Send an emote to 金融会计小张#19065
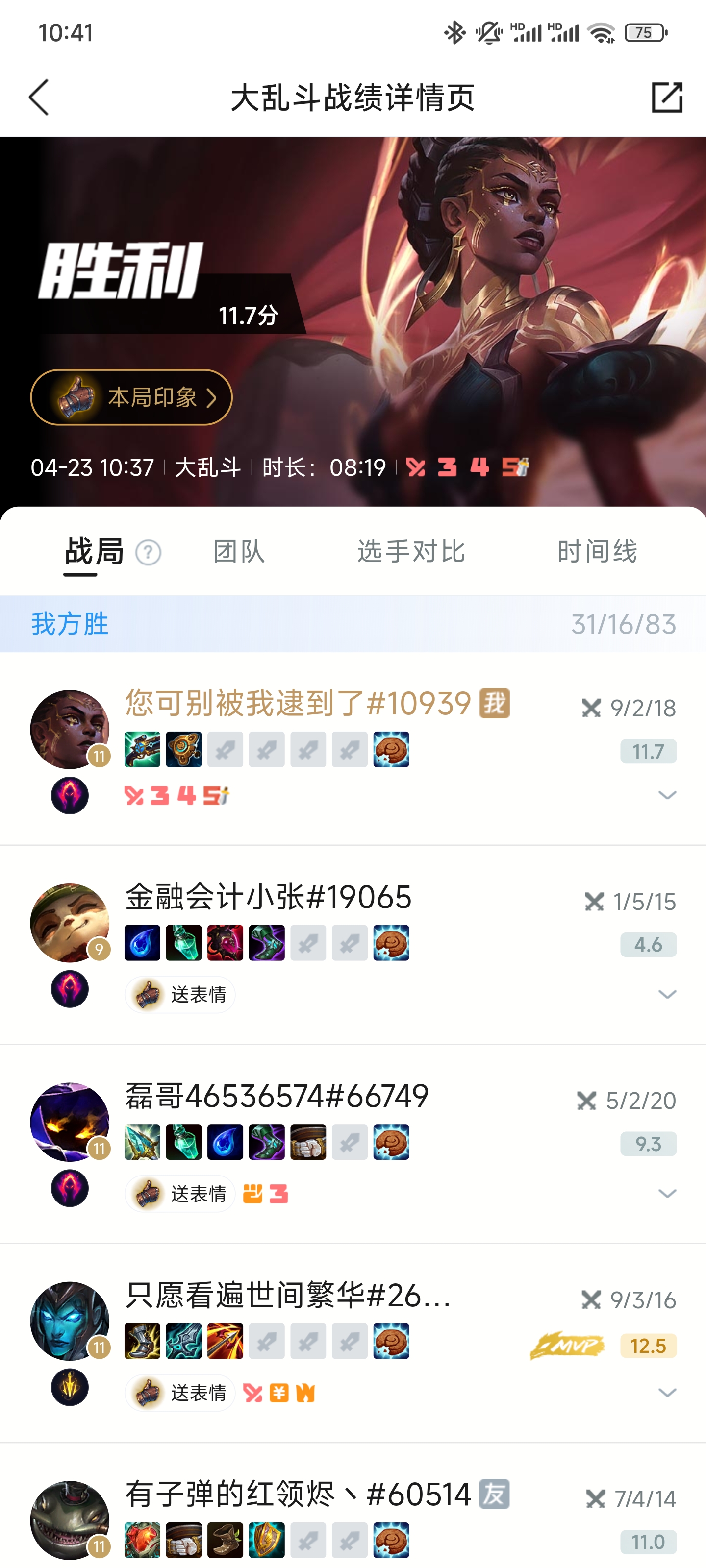Image resolution: width=706 pixels, height=1568 pixels. [x=180, y=995]
